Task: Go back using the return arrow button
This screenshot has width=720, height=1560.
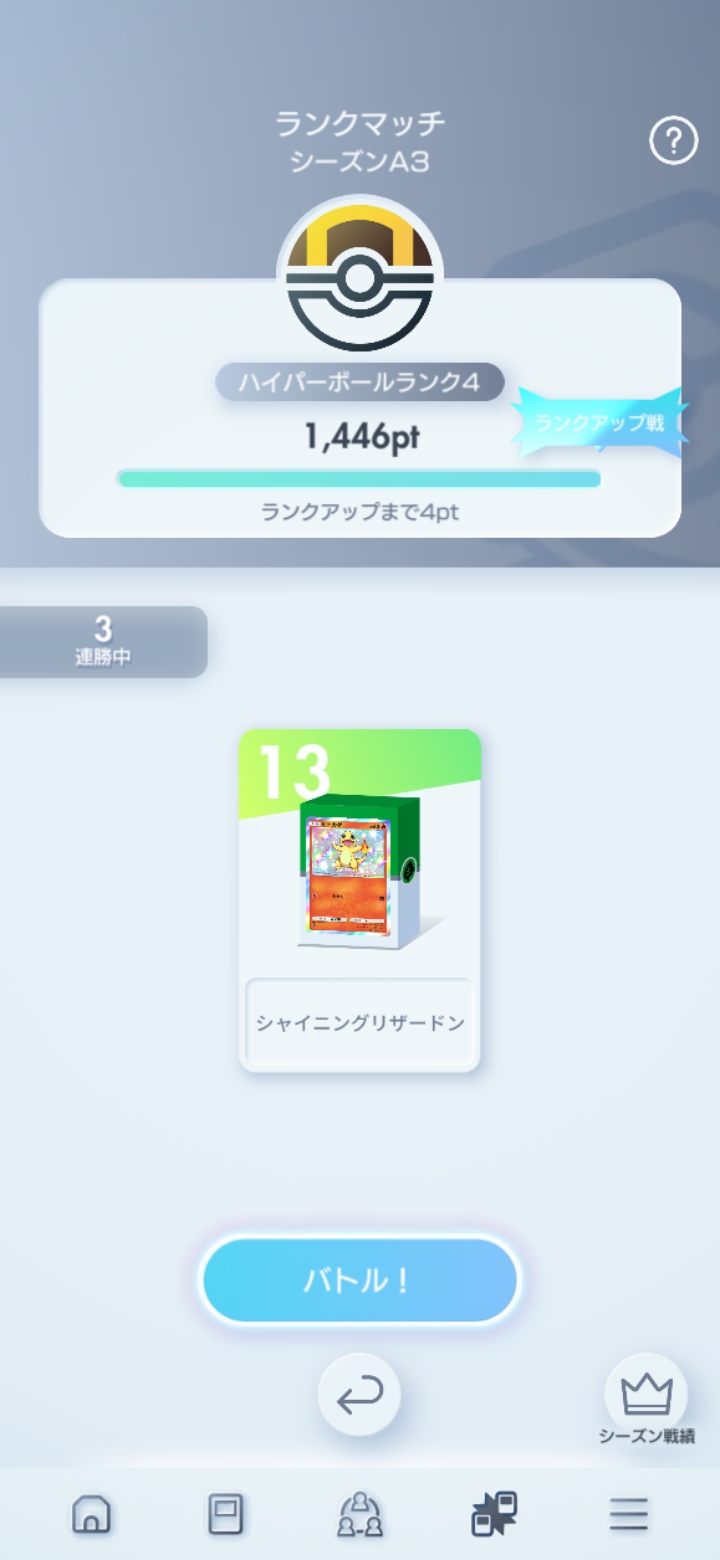Action: point(360,1395)
